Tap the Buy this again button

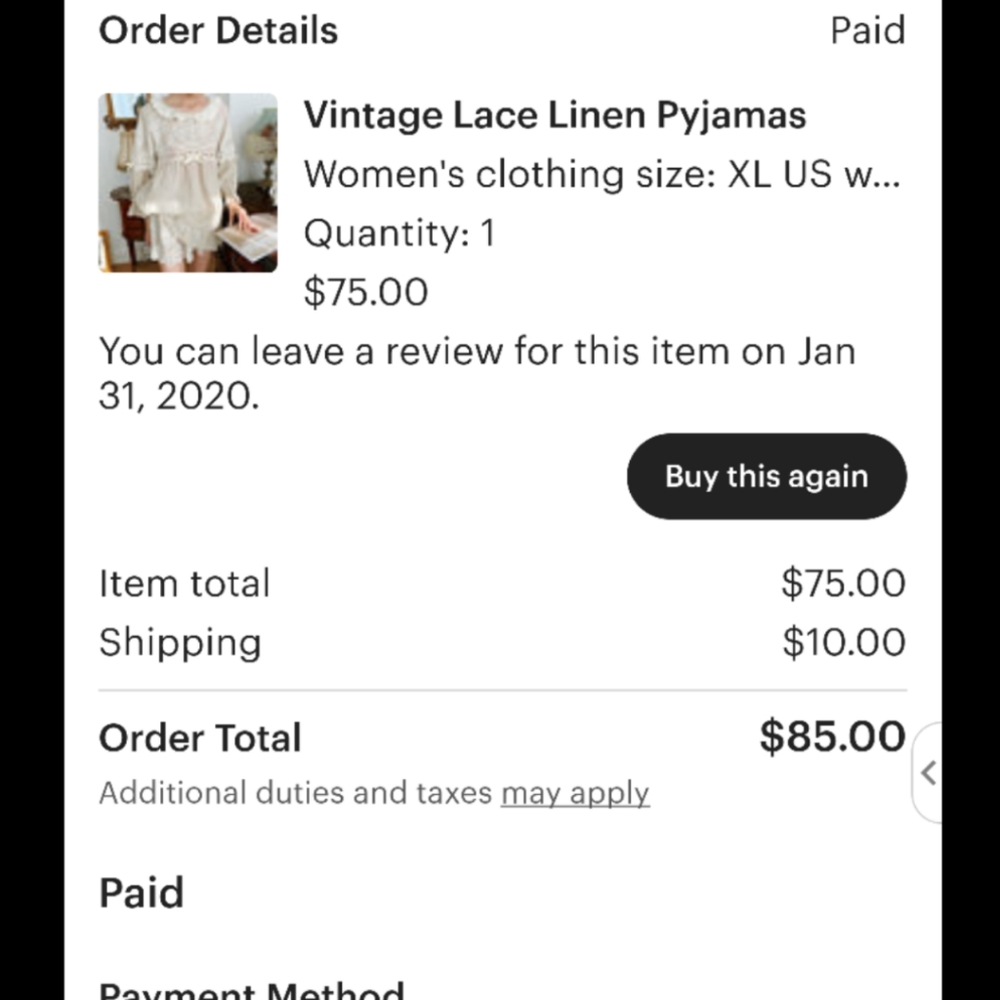pos(766,476)
